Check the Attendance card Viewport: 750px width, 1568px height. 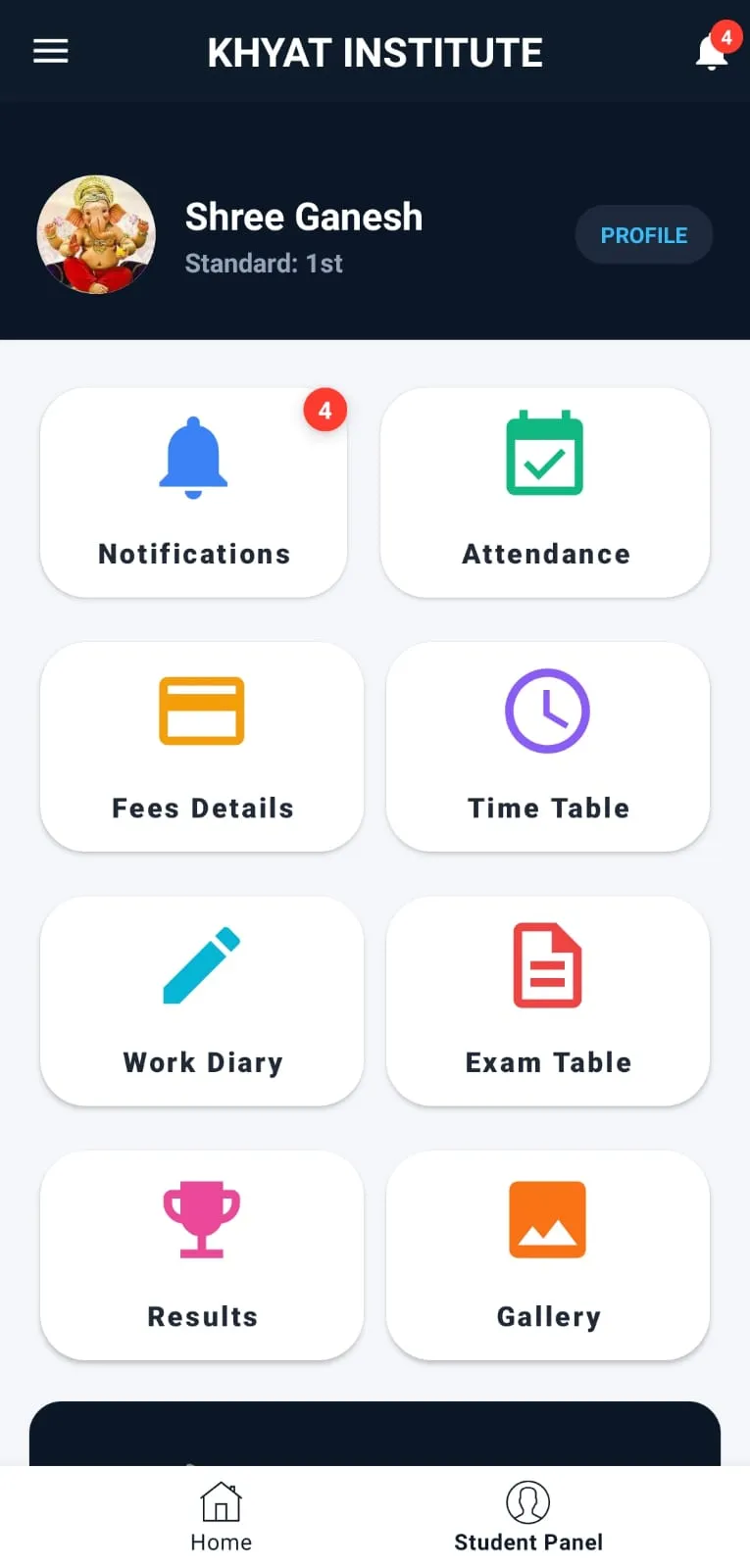[x=545, y=493]
